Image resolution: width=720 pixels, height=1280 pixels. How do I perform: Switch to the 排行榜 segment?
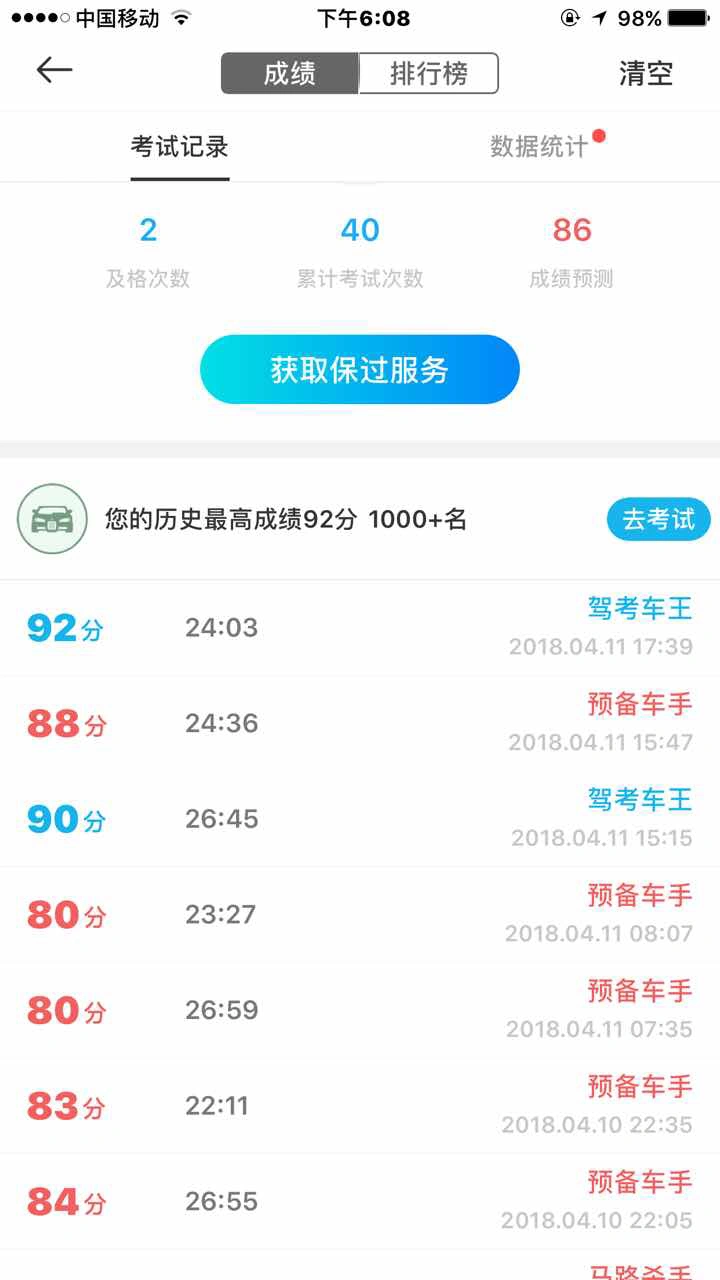pos(428,73)
